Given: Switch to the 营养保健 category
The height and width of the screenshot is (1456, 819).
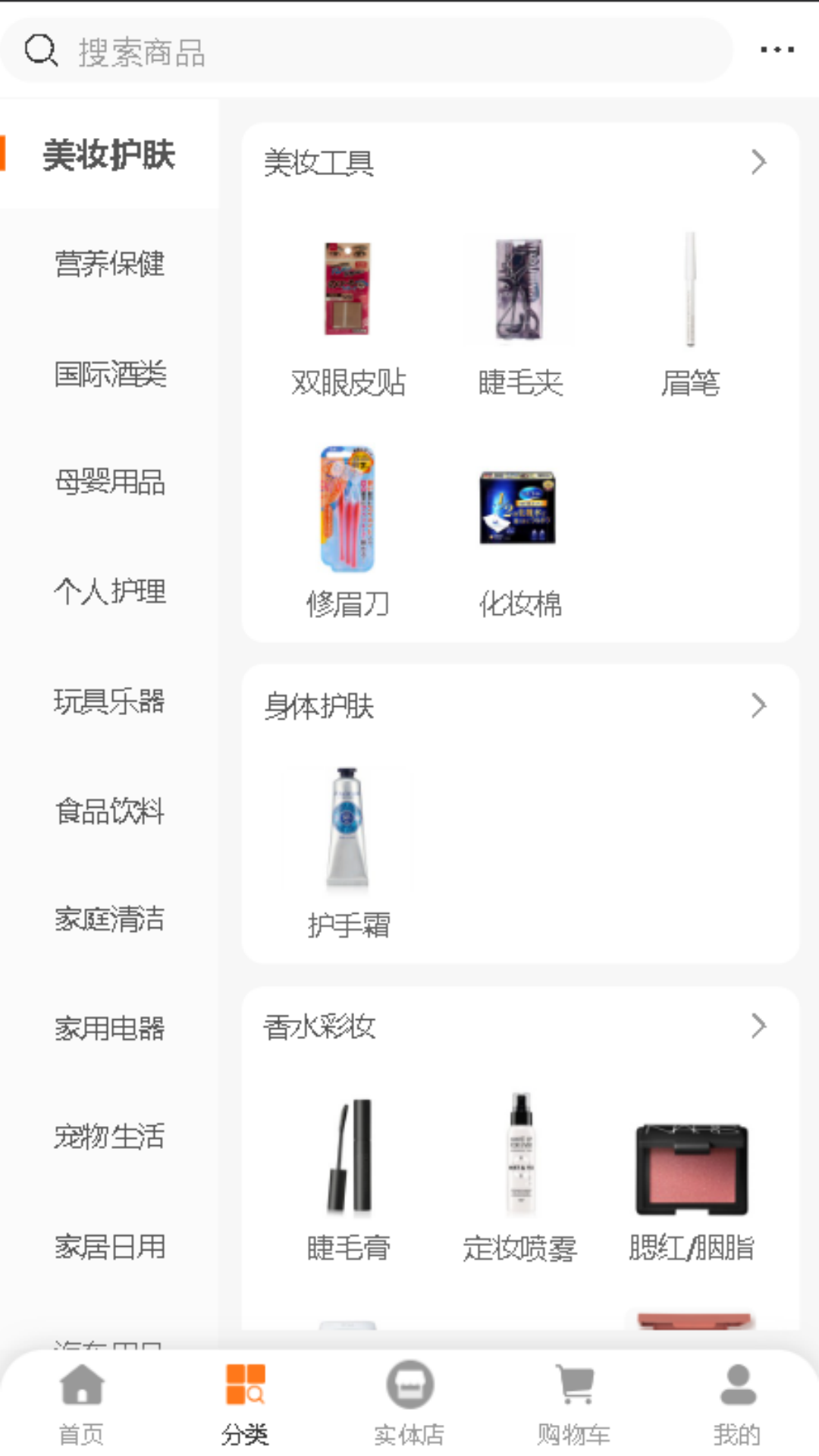Looking at the screenshot, I should coord(111,265).
